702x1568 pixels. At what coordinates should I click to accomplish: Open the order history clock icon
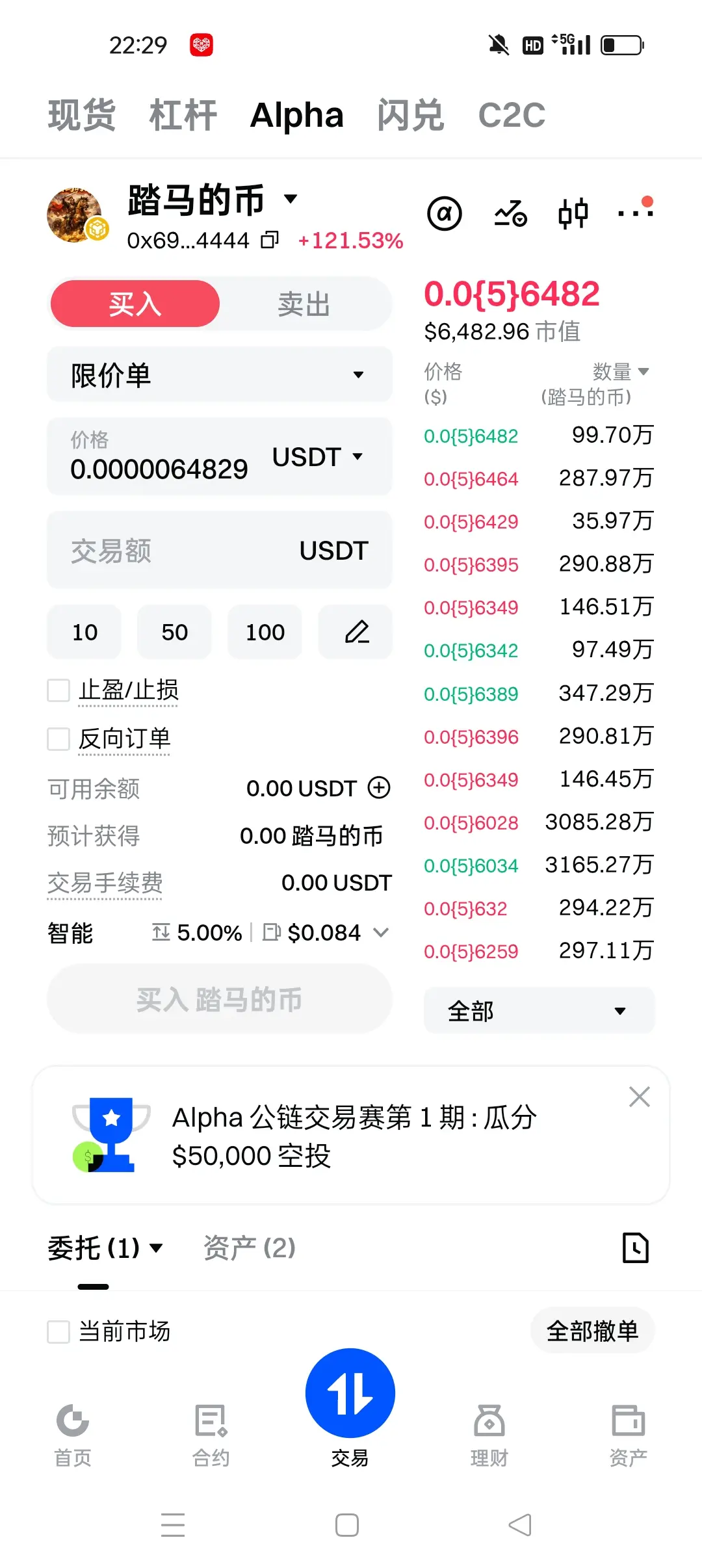click(x=635, y=1248)
